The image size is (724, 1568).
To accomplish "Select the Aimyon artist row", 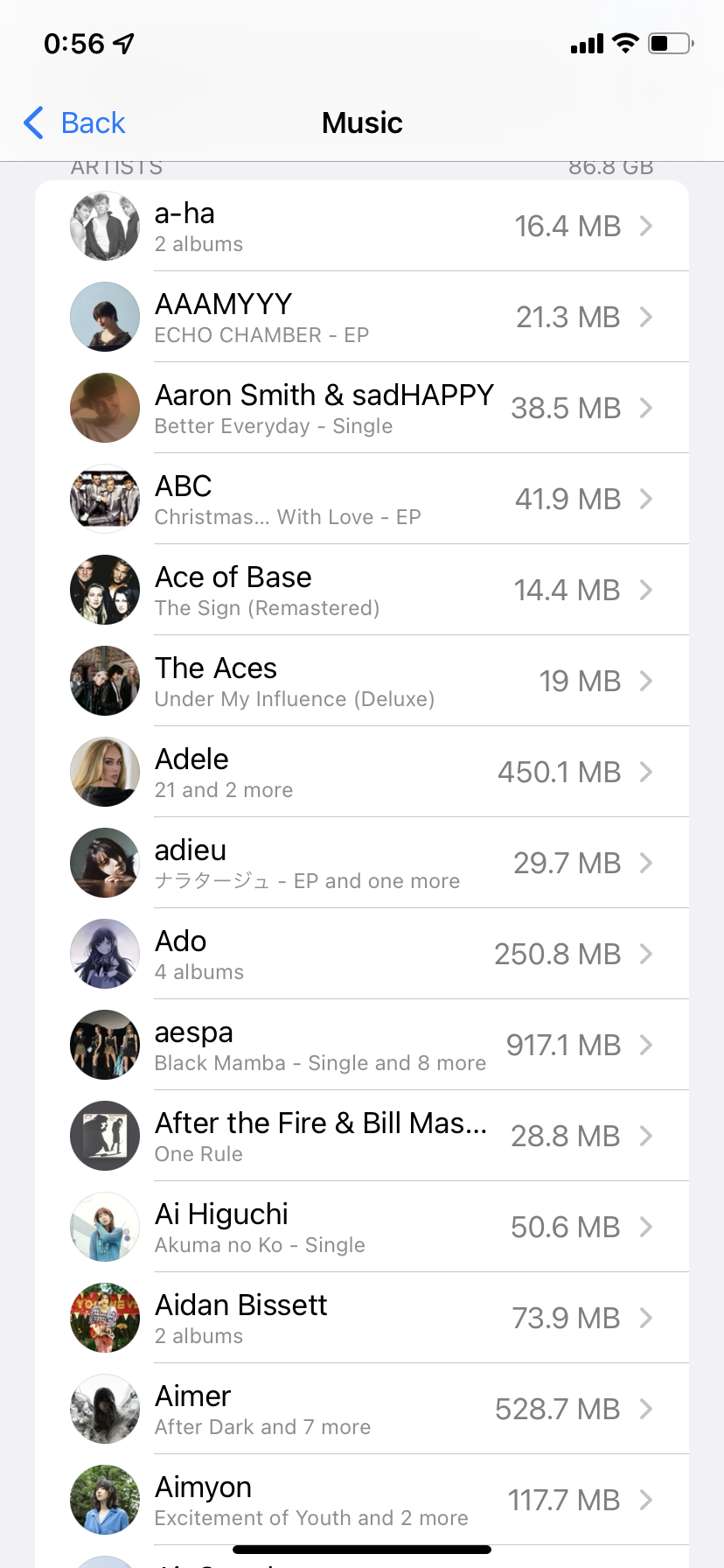I will point(362,1501).
